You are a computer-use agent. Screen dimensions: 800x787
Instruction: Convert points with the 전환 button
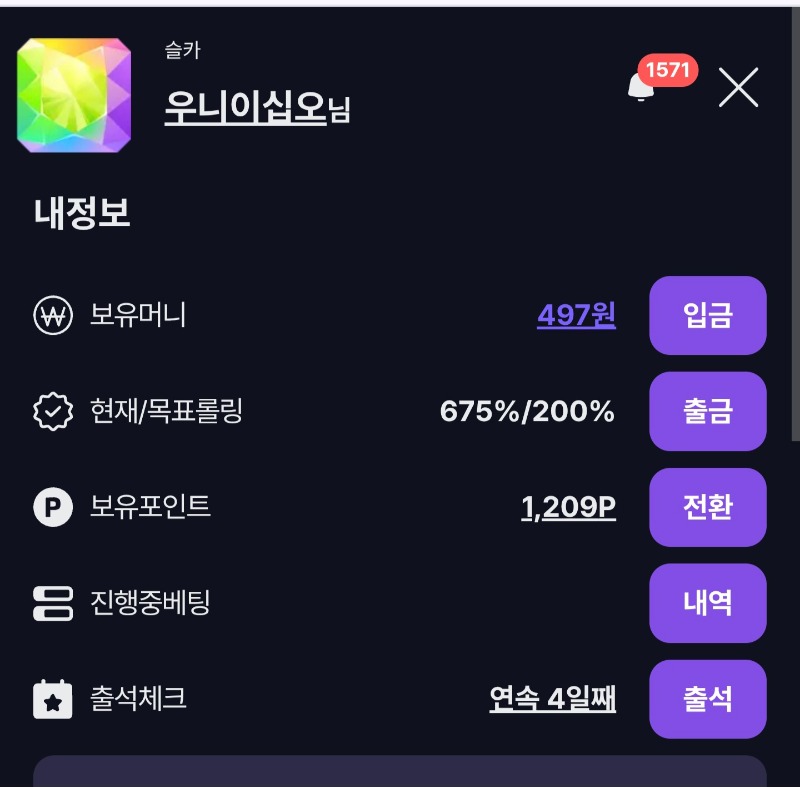click(x=707, y=507)
